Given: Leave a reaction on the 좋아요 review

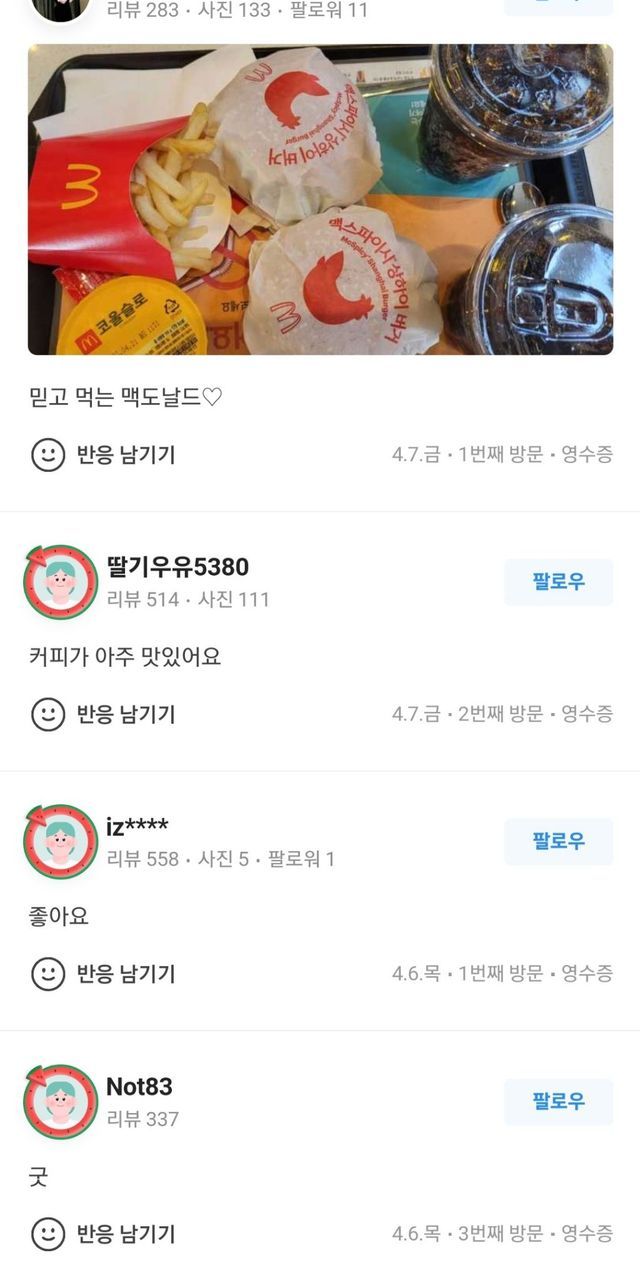Looking at the screenshot, I should pos(104,973).
